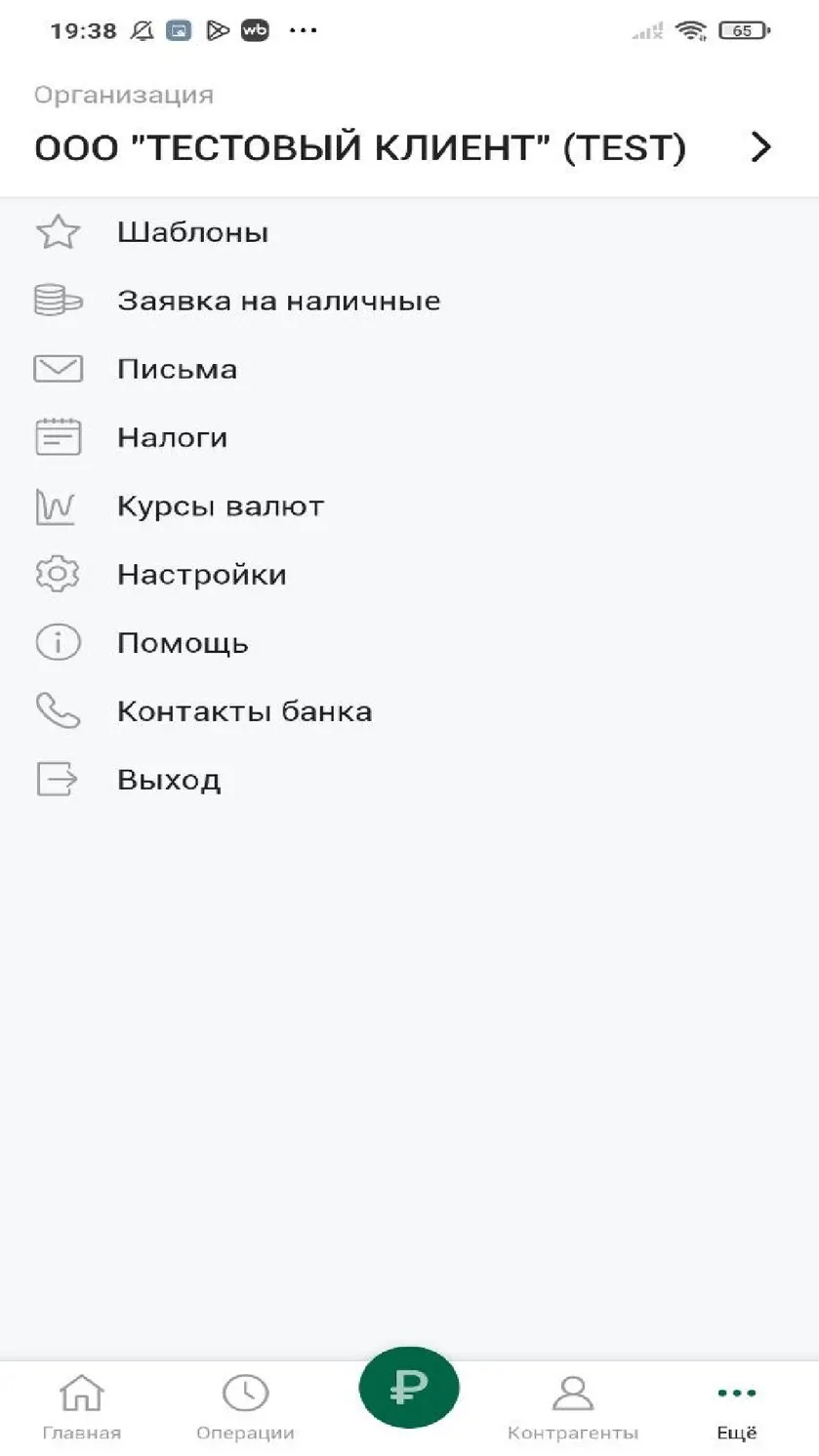
Task: Open the Налоги section
Action: (x=409, y=437)
